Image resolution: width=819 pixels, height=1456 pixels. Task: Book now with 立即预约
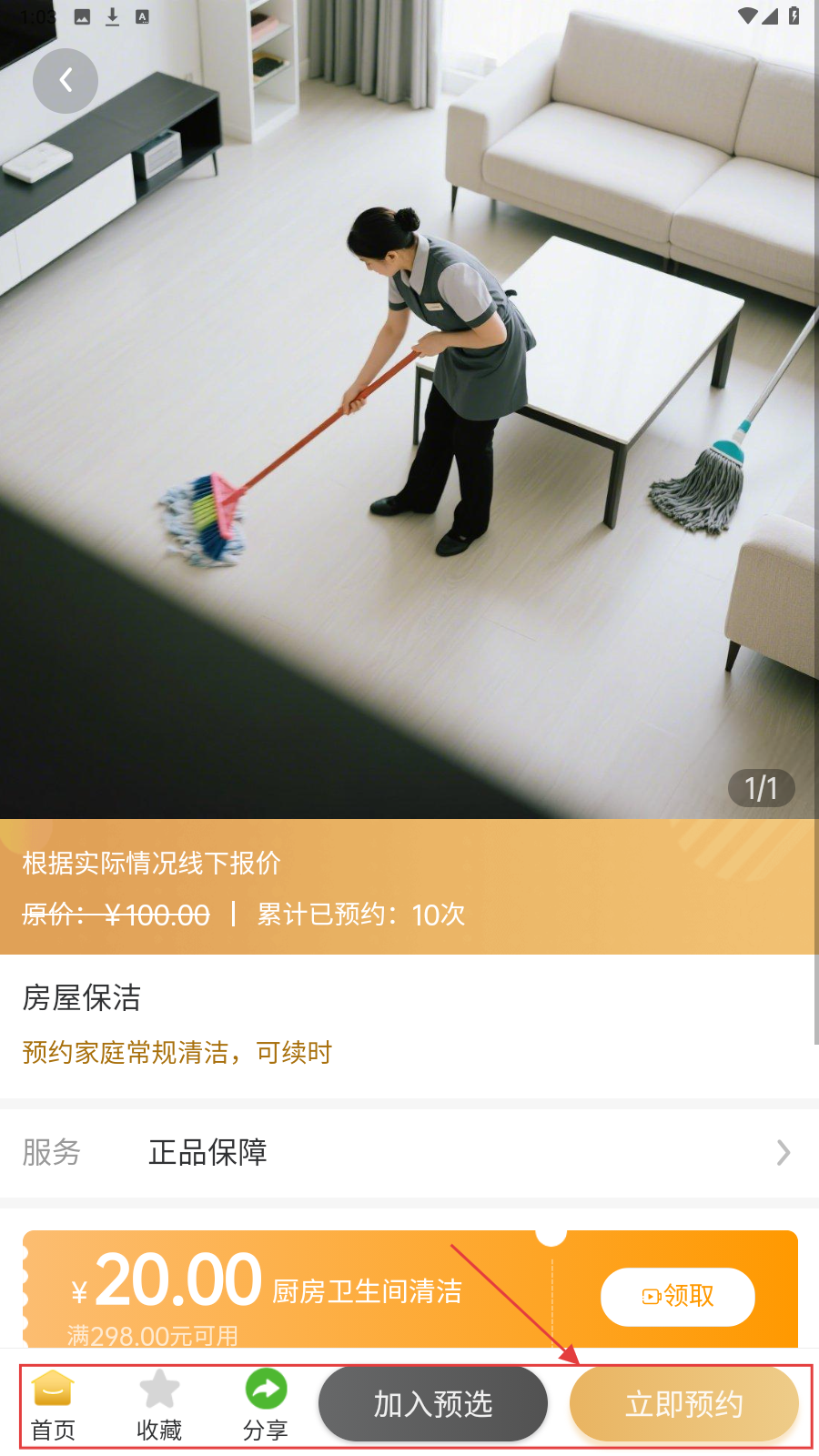(x=683, y=1404)
